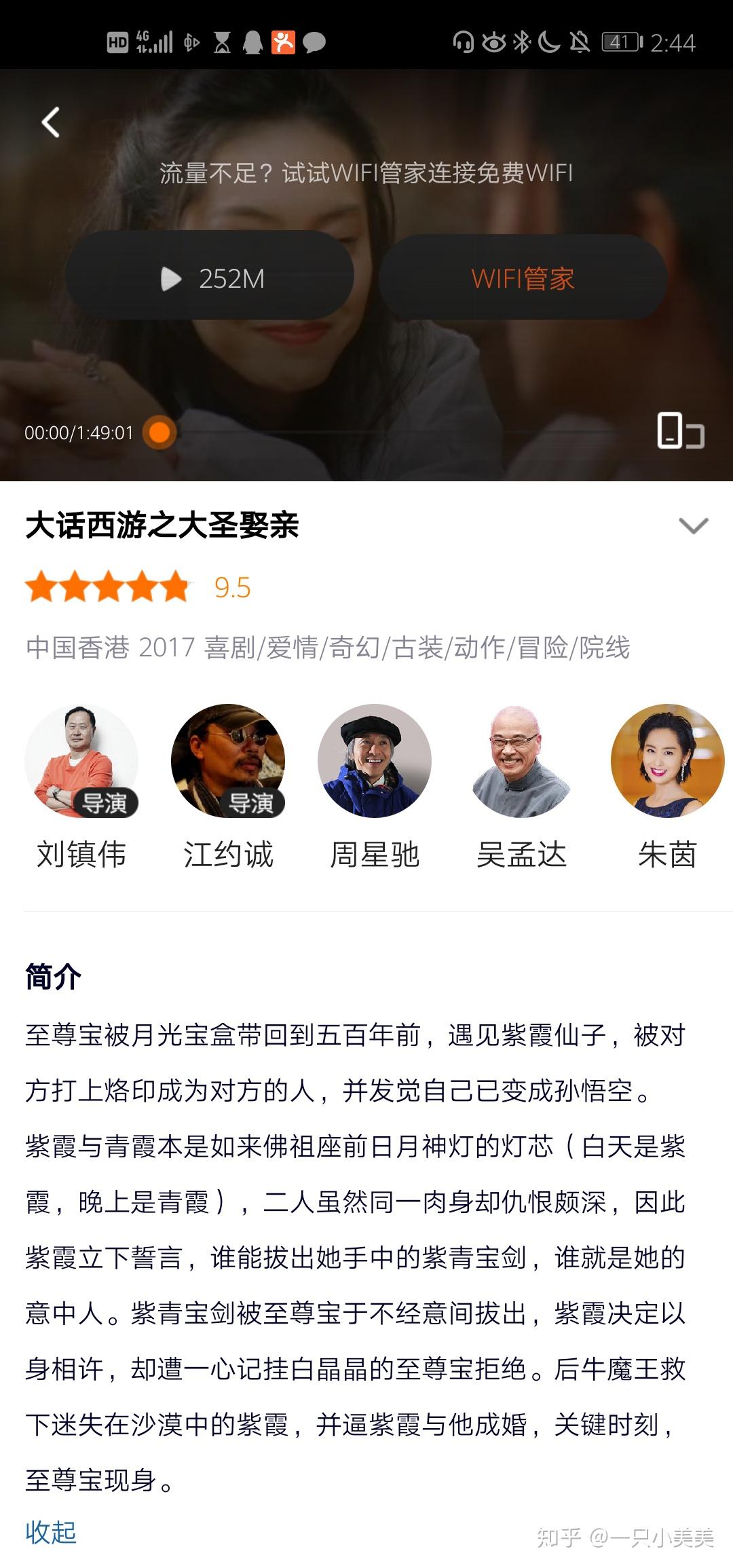This screenshot has height=1568, width=733.
Task: View actress 朱茵's profile
Action: click(668, 789)
